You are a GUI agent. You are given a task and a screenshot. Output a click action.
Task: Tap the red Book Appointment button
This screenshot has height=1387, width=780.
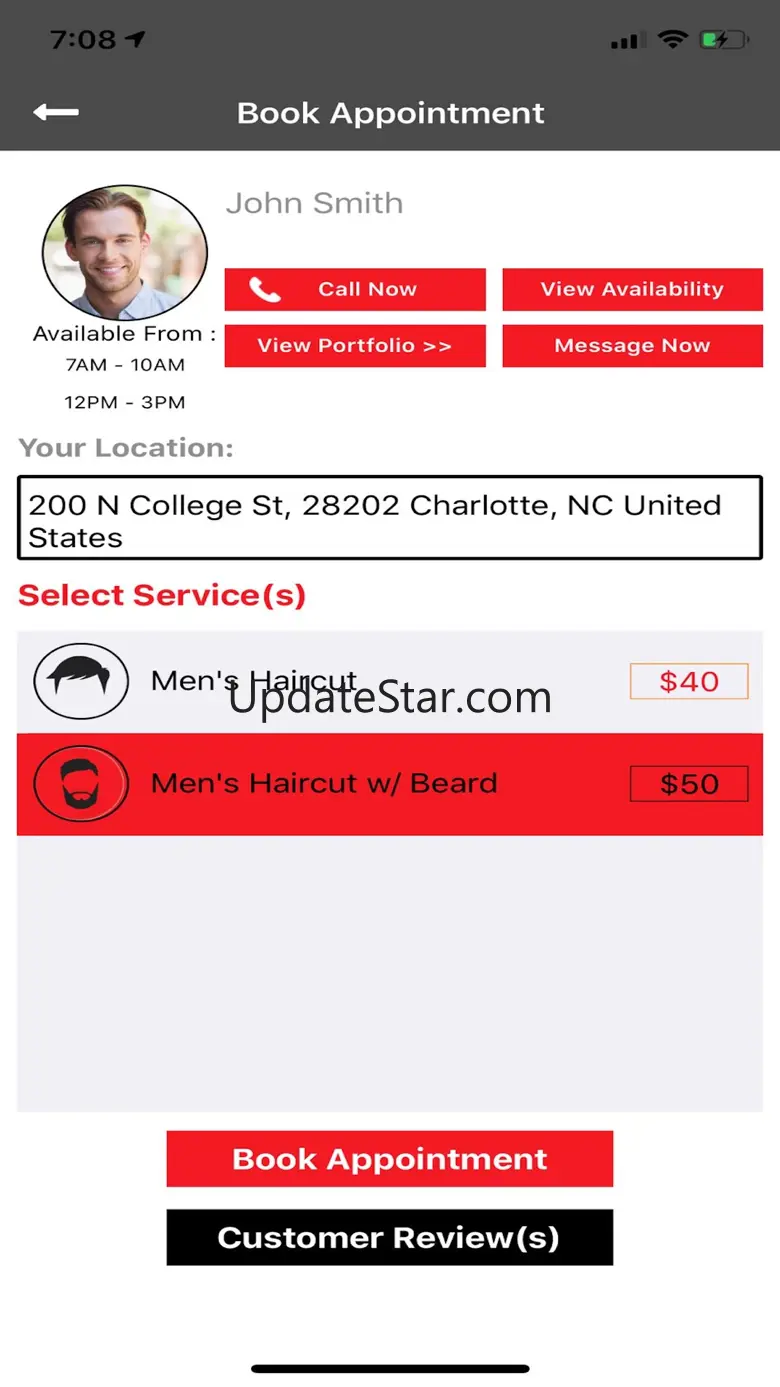click(x=390, y=1159)
